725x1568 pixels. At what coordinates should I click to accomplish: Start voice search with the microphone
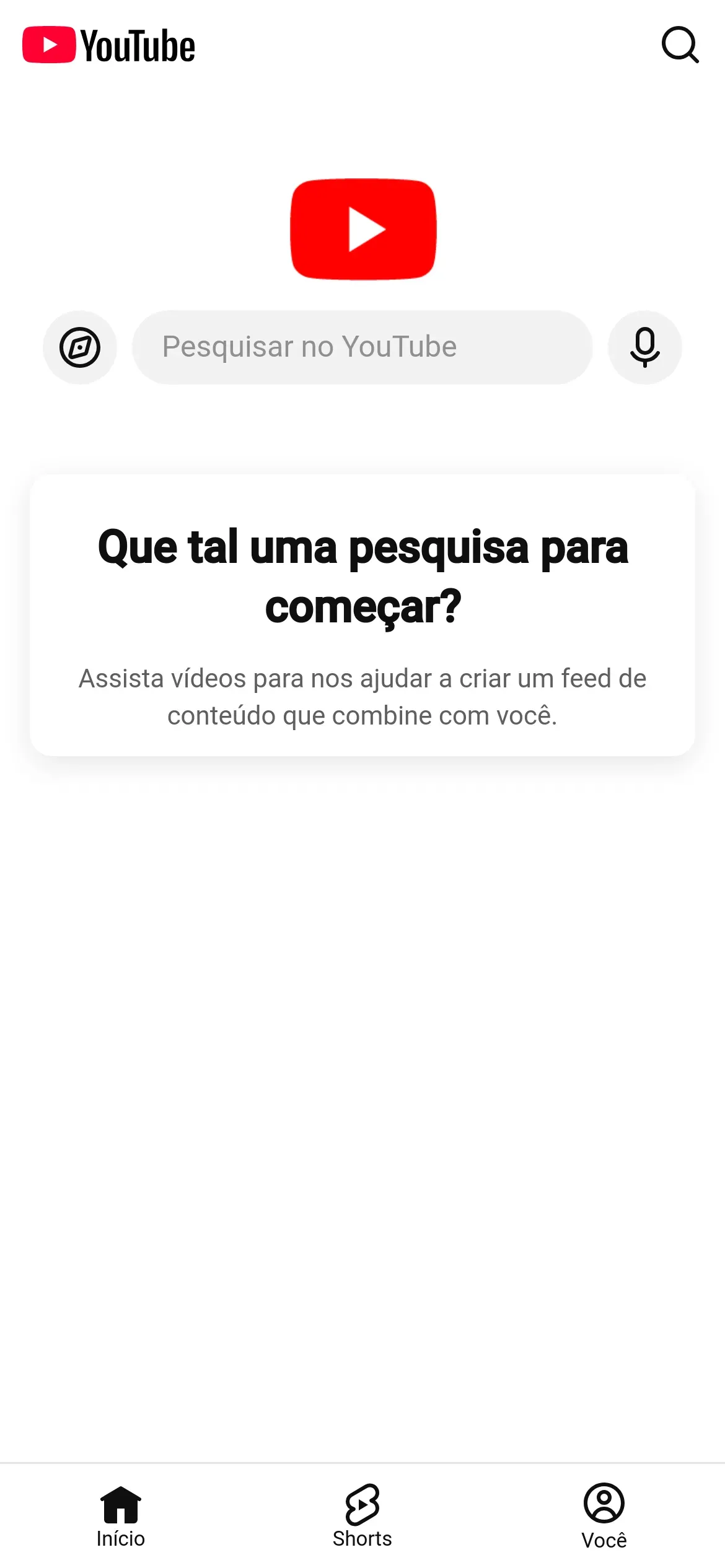(x=644, y=347)
